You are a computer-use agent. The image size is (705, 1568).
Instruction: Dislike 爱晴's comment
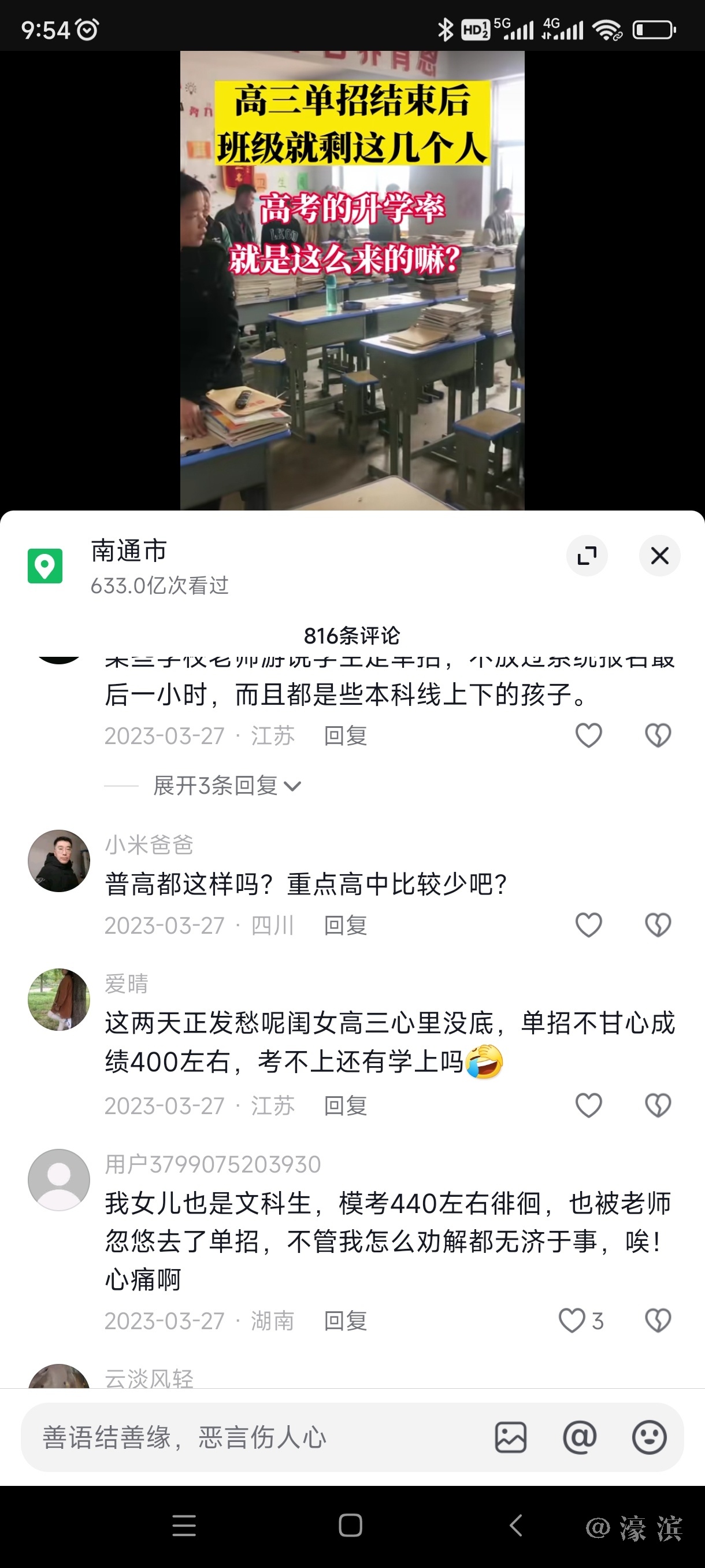[x=658, y=1105]
